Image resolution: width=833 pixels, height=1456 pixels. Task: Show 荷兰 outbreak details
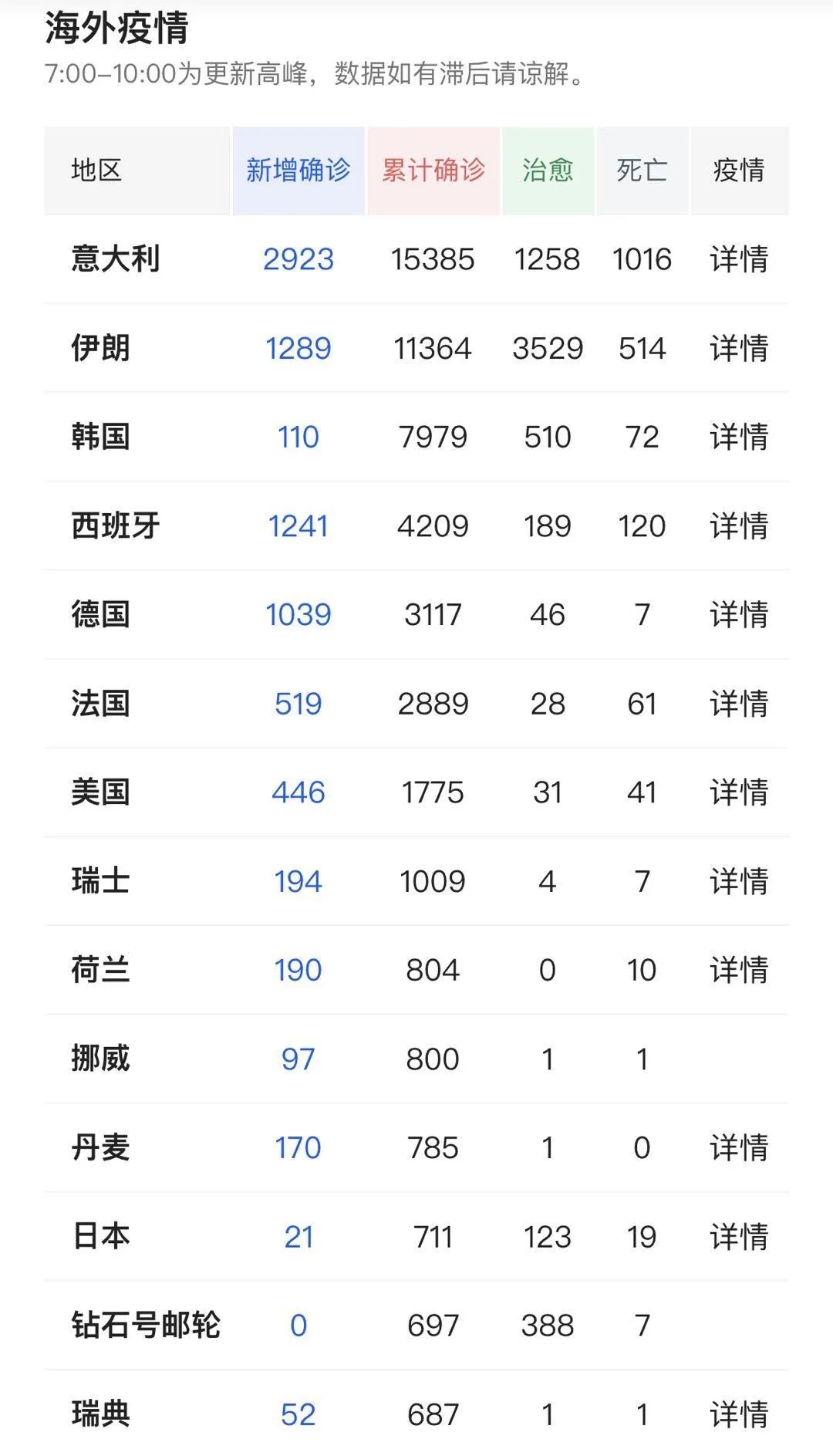[739, 970]
